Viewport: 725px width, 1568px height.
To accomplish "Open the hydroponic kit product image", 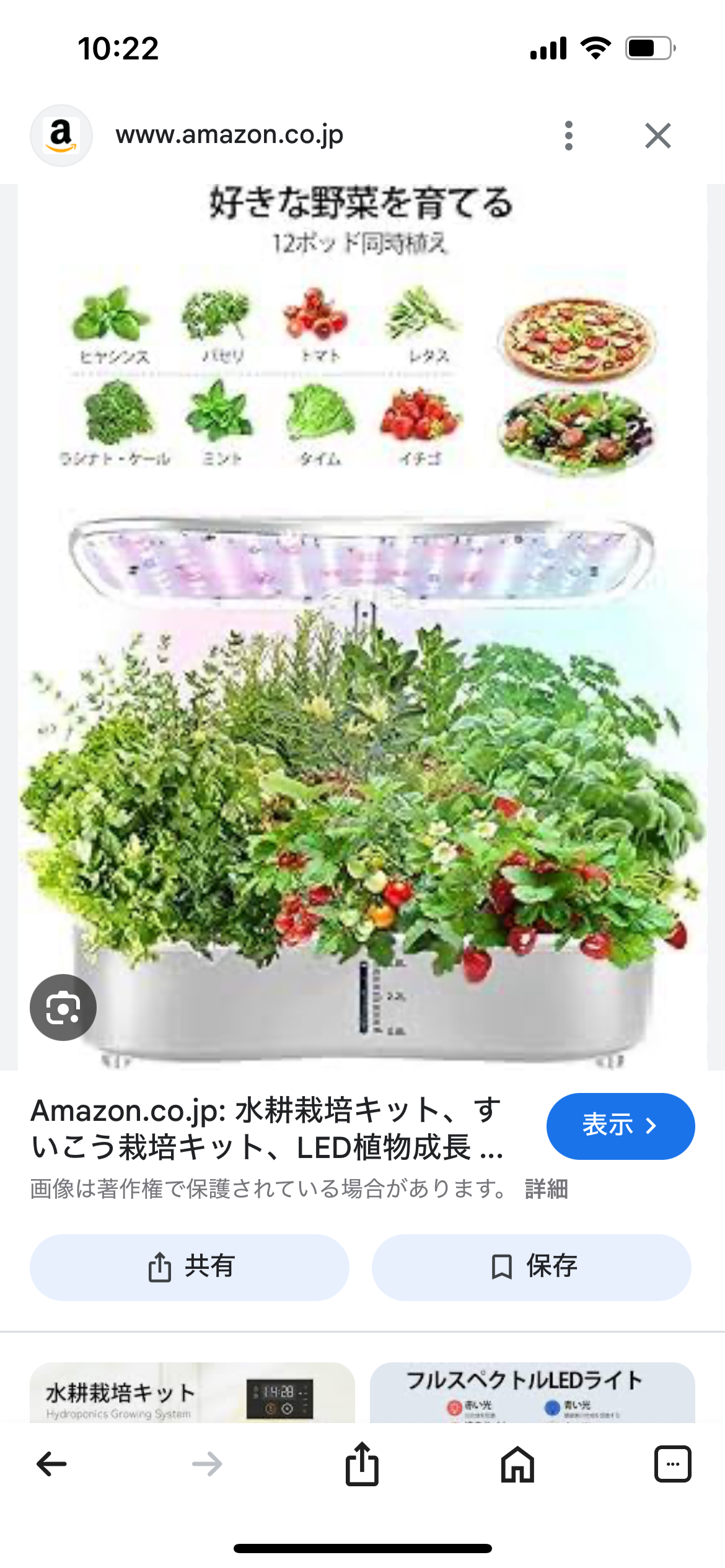I will pos(362,627).
